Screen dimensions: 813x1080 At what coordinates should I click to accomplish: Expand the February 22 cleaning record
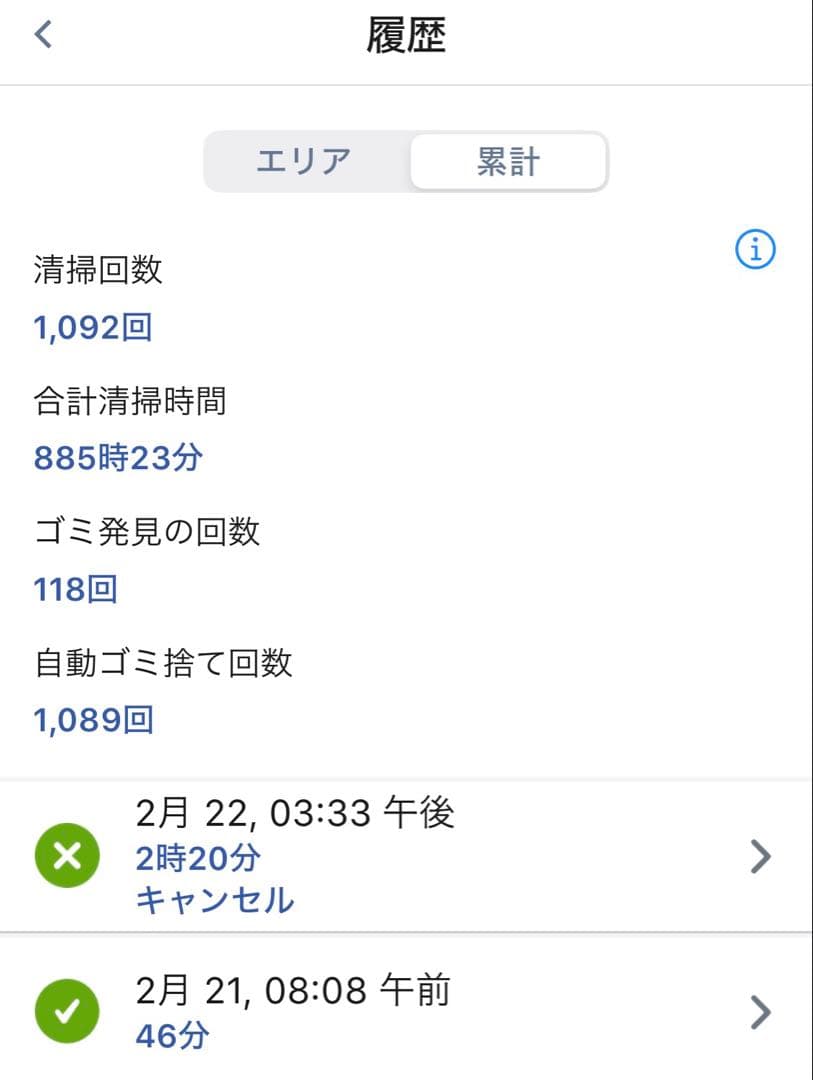pos(762,856)
